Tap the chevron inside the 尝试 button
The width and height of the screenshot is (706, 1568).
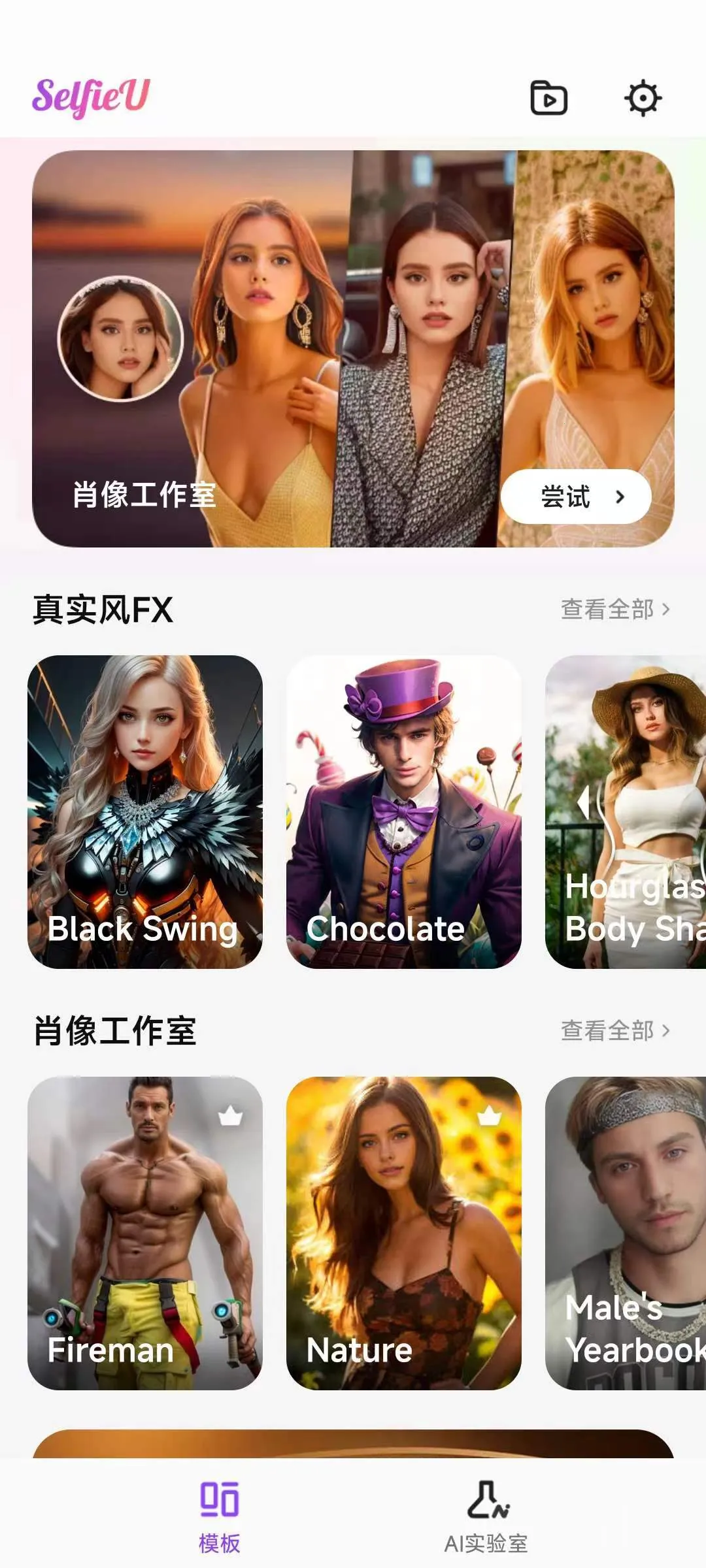tap(620, 498)
